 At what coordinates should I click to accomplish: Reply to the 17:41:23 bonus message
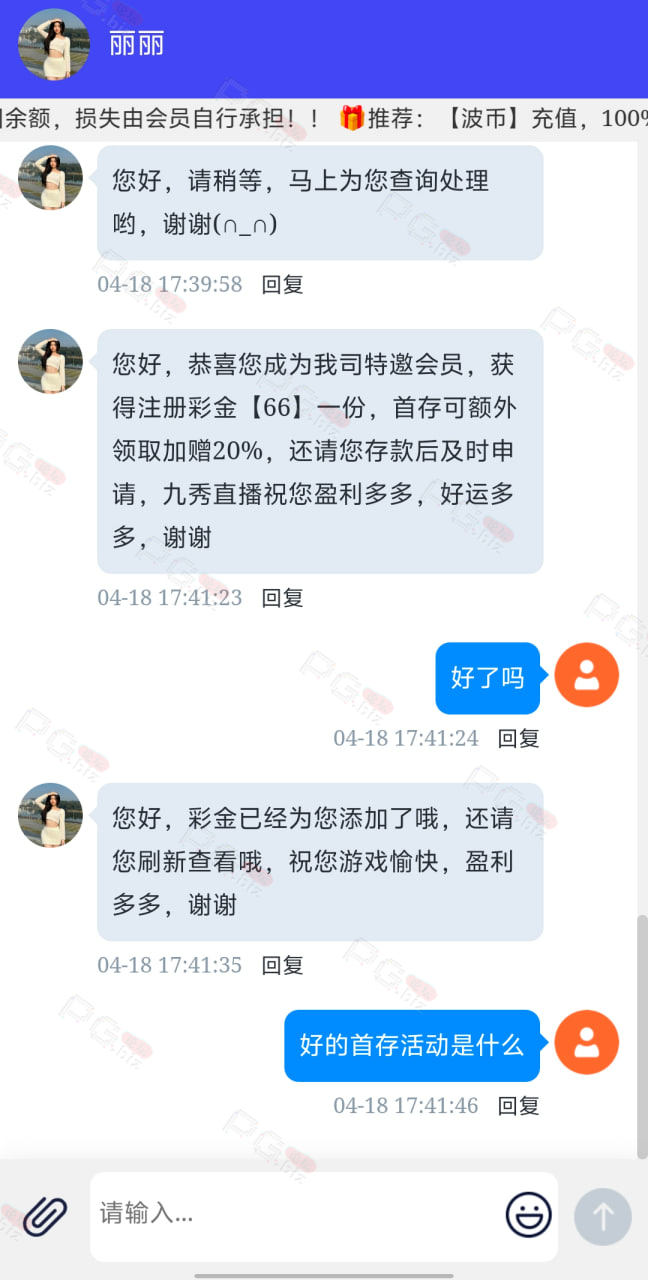[x=282, y=598]
